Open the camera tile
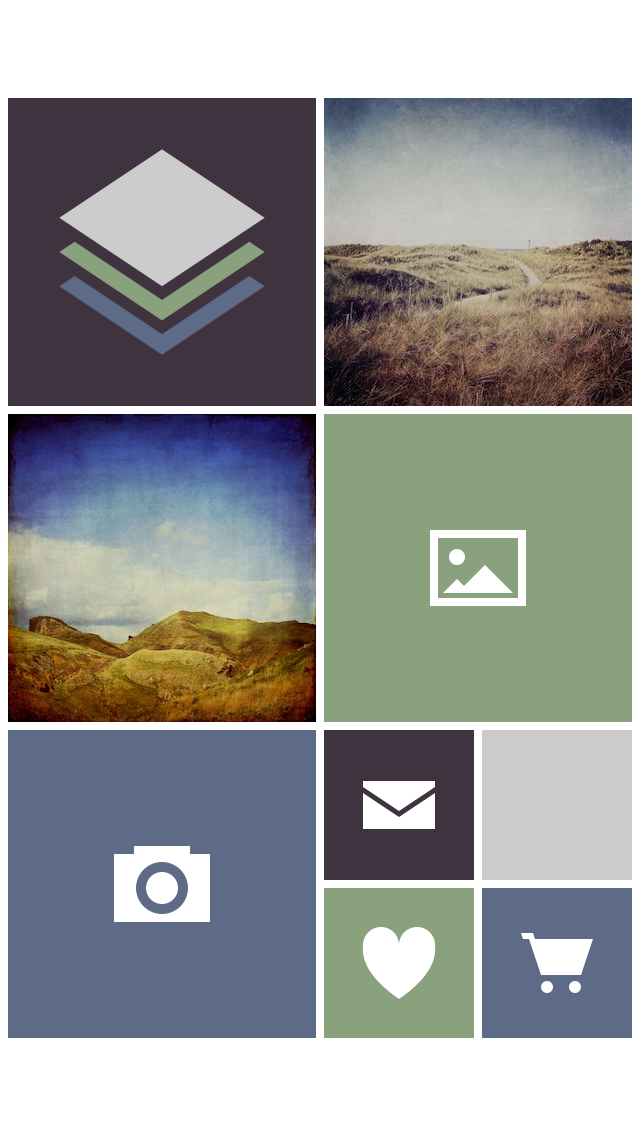This screenshot has height=1136, width=640. (162, 884)
